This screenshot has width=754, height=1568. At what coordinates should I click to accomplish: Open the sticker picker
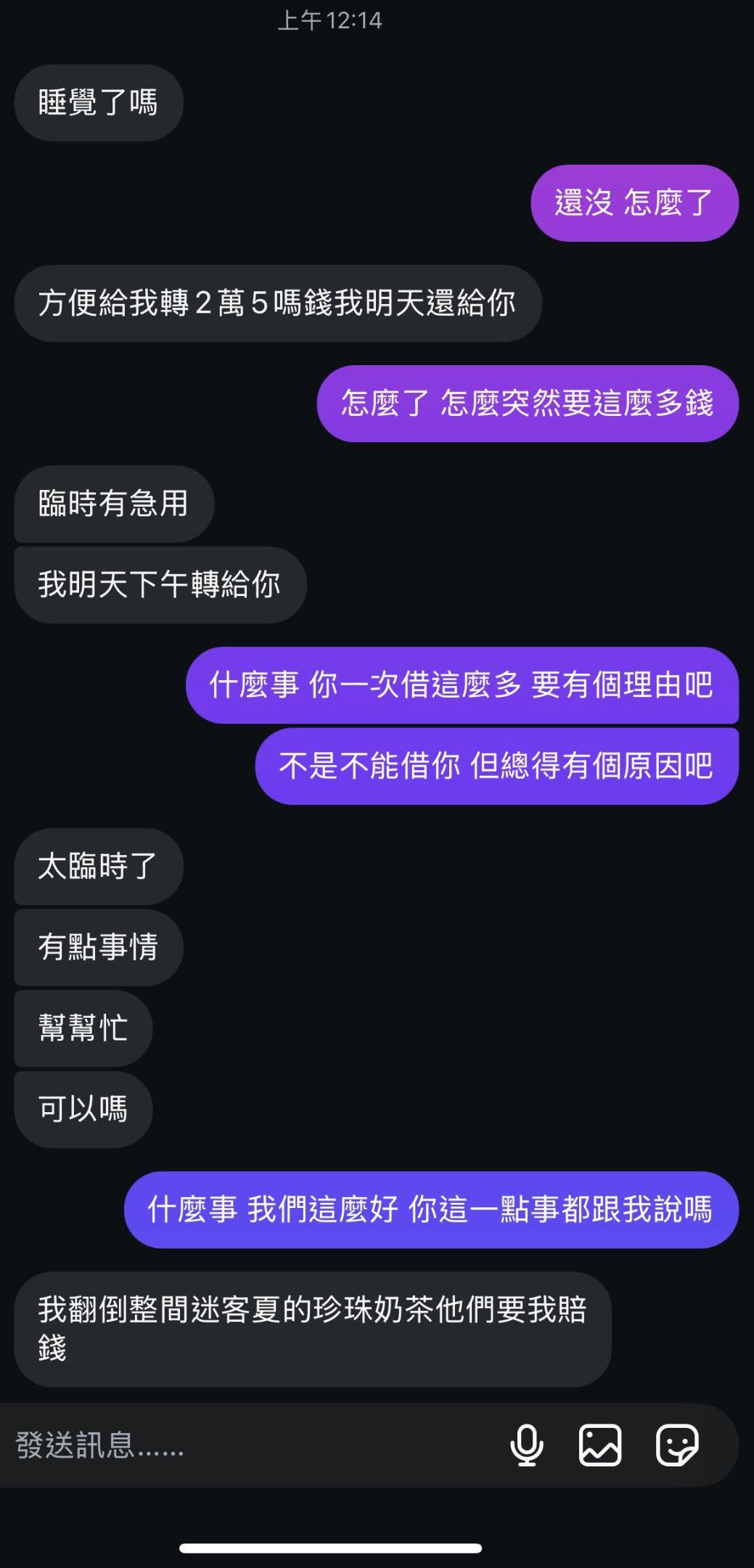677,1445
